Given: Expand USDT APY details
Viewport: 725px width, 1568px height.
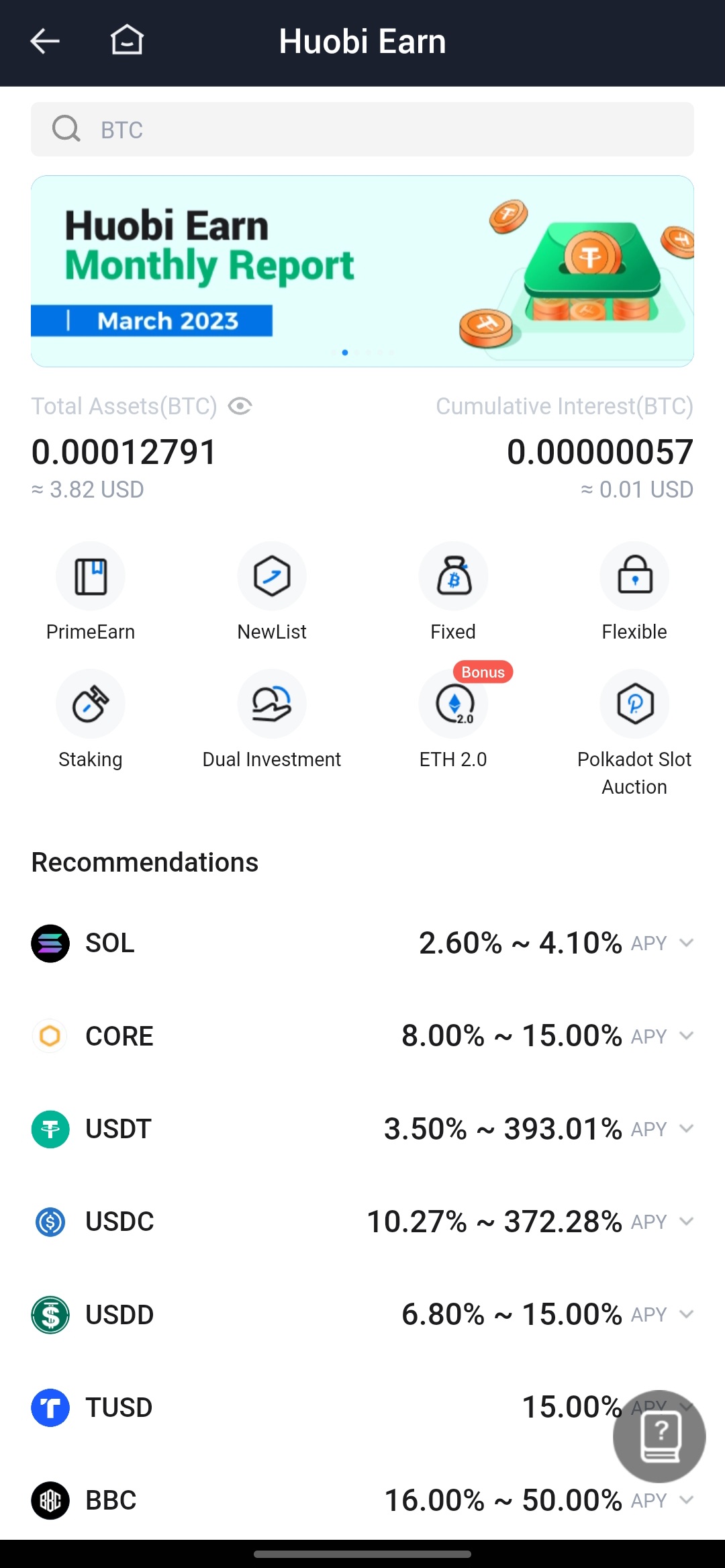Looking at the screenshot, I should [x=686, y=1129].
